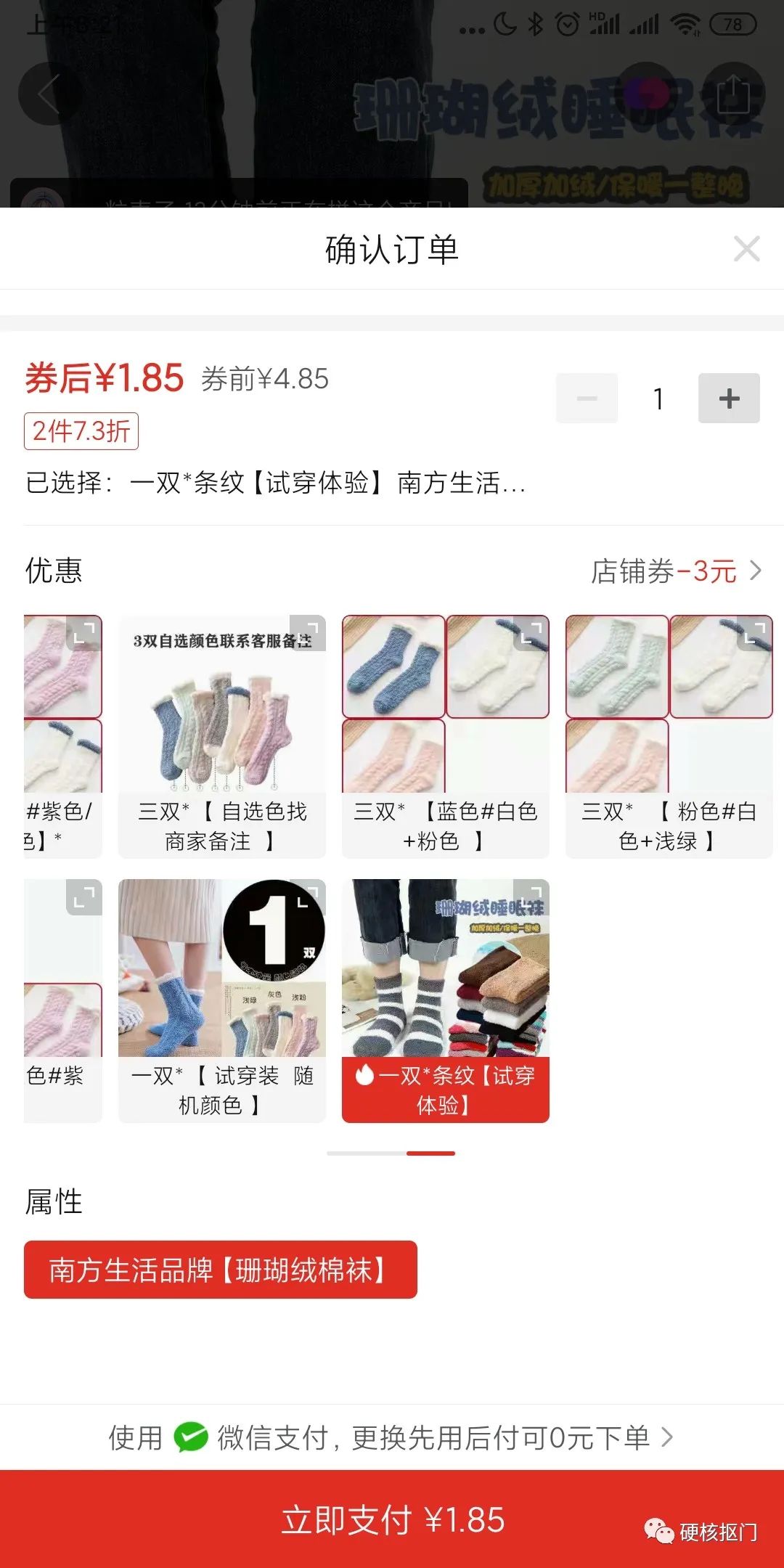Tap the battery indicator showing 78

click(733, 24)
